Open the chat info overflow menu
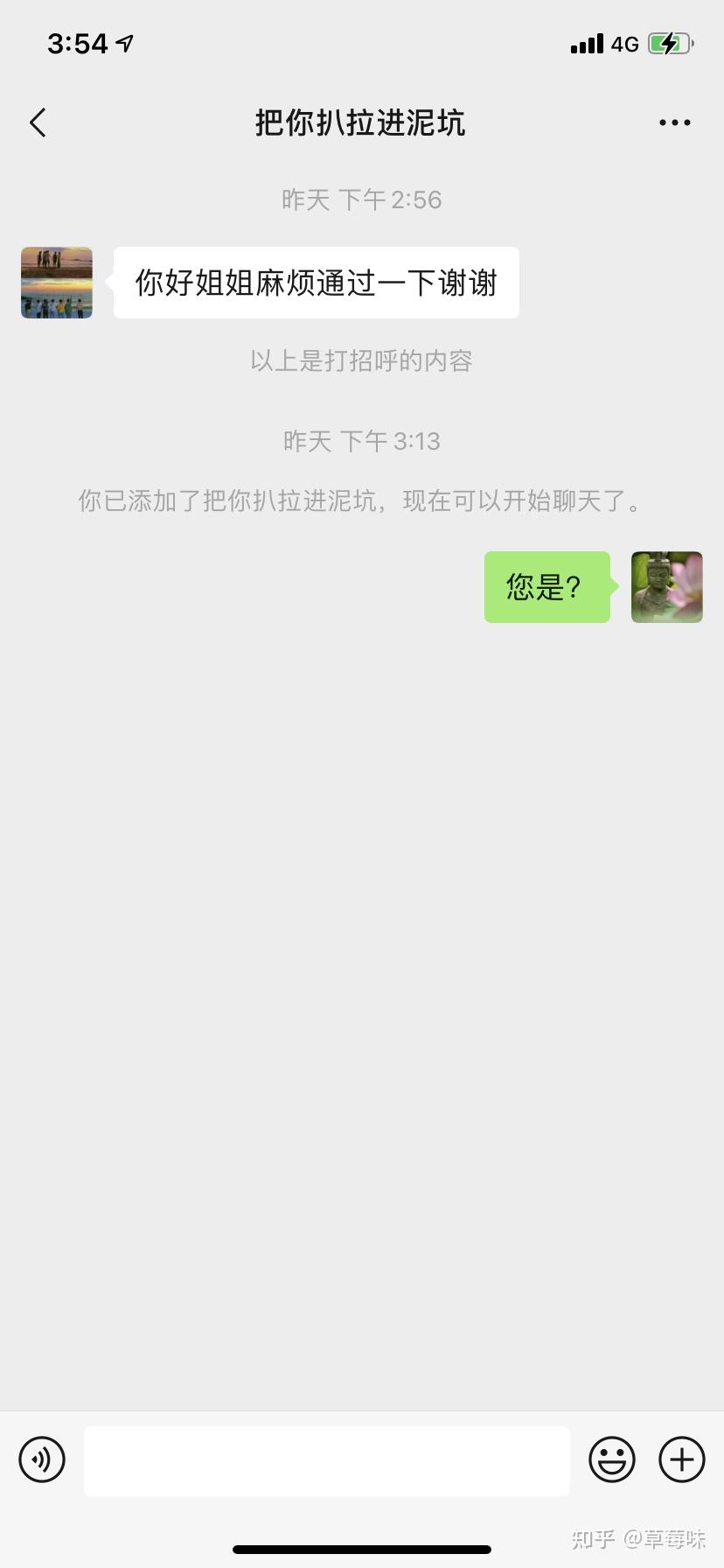The width and height of the screenshot is (724, 1568). 674,123
